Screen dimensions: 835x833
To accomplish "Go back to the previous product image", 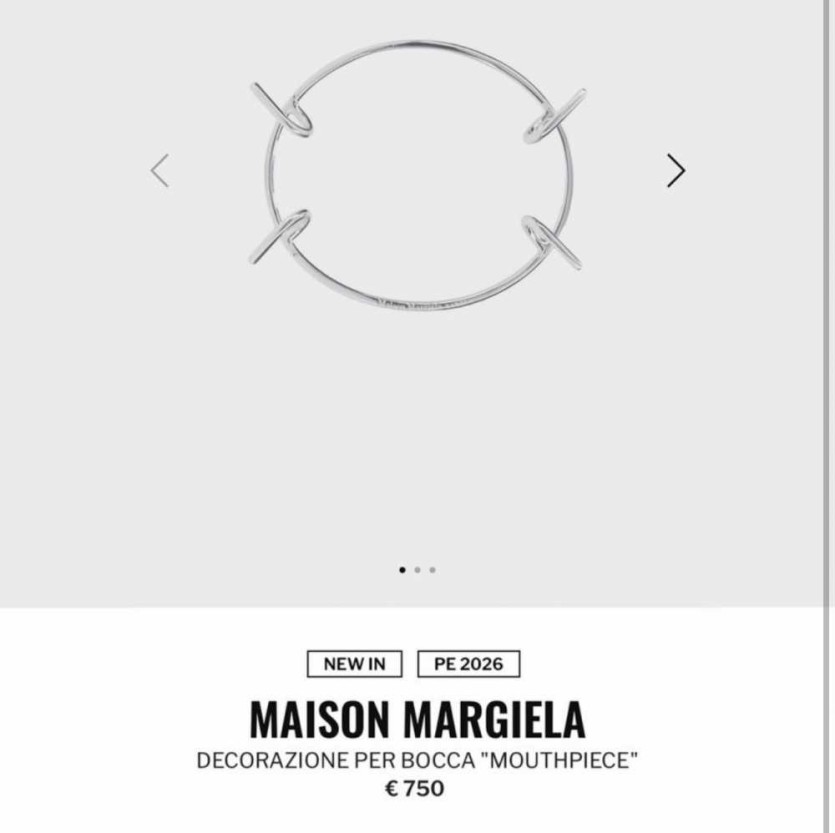I will coord(160,171).
